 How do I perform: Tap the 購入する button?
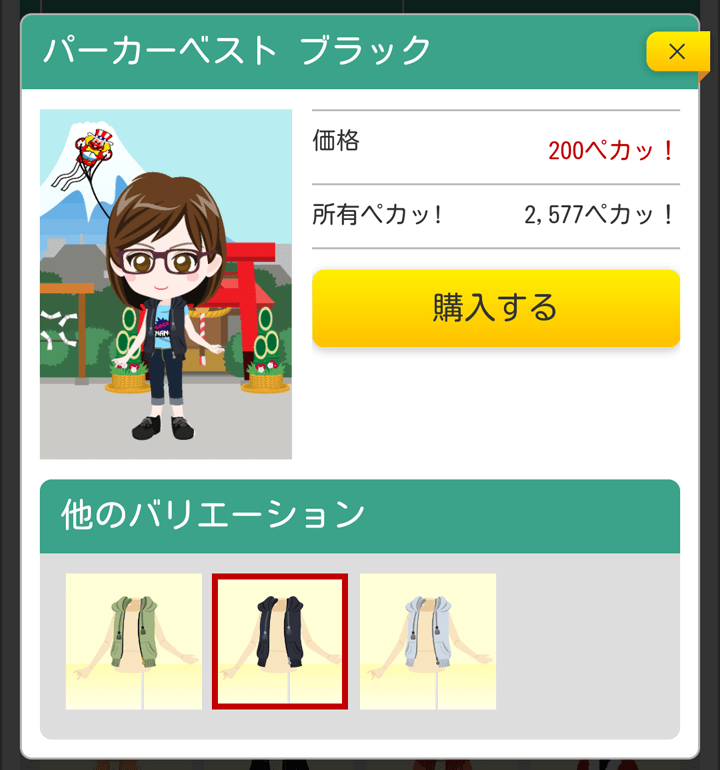[x=496, y=308]
